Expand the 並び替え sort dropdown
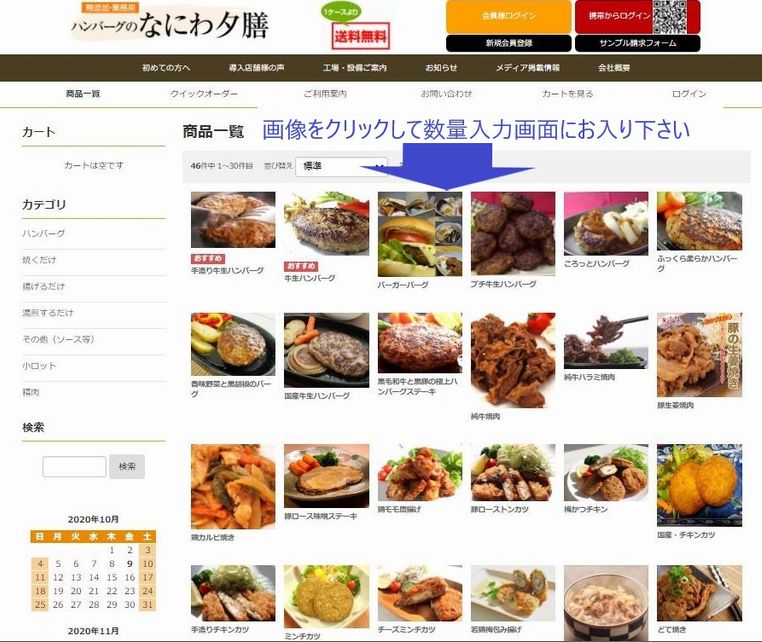 (341, 166)
